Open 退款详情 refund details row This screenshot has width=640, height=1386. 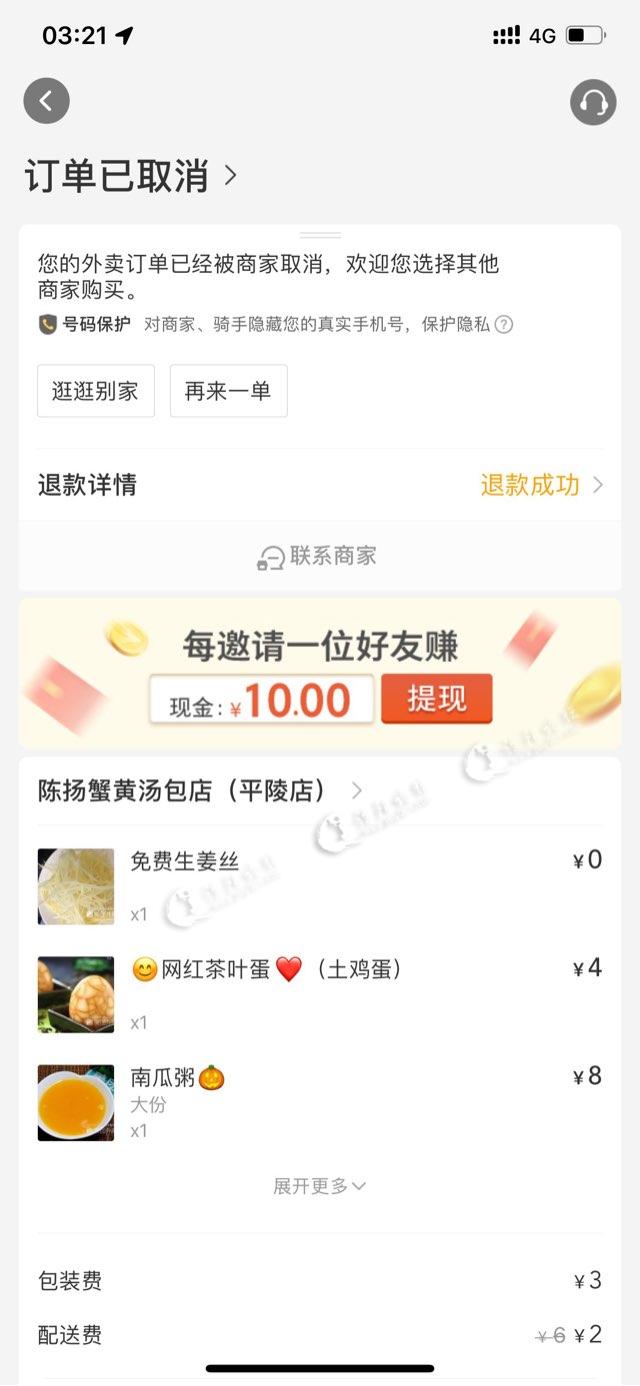(320, 485)
